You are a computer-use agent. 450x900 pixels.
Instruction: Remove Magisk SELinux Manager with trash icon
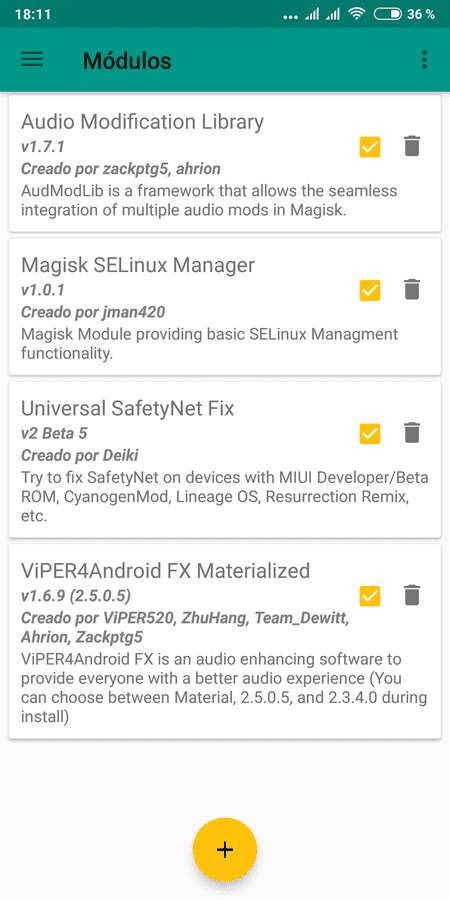pyautogui.click(x=412, y=290)
